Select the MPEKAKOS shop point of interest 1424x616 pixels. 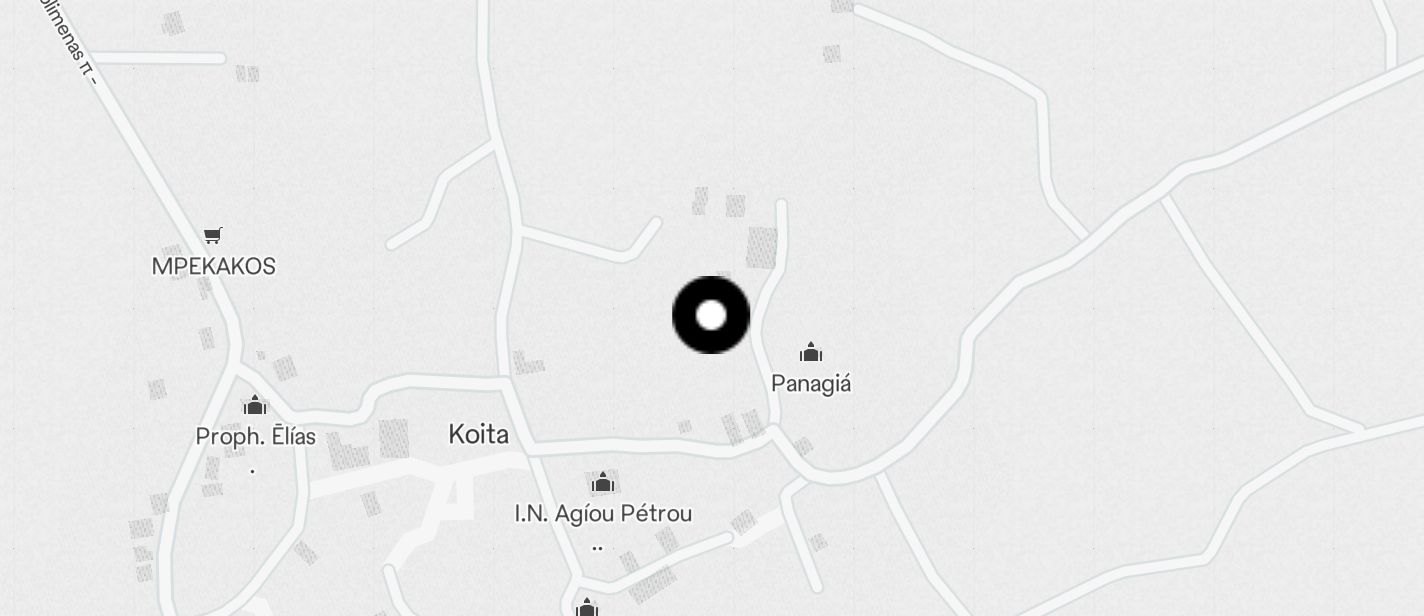(x=213, y=236)
